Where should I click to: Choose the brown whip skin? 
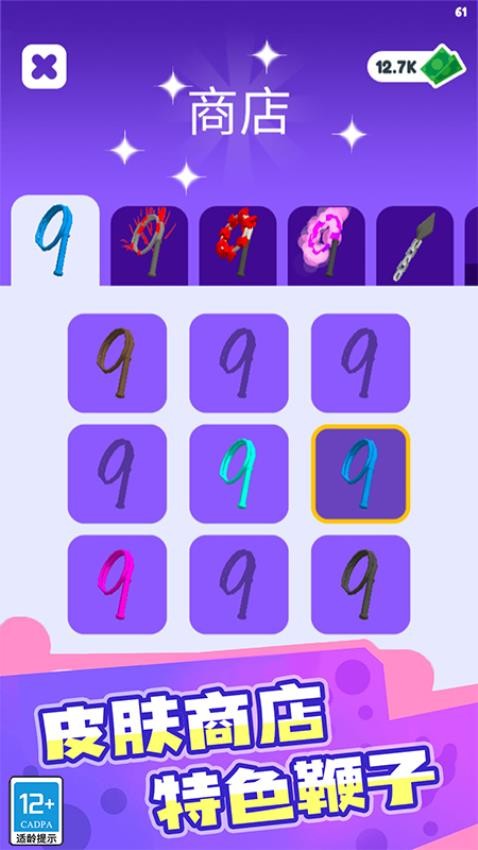click(x=117, y=363)
